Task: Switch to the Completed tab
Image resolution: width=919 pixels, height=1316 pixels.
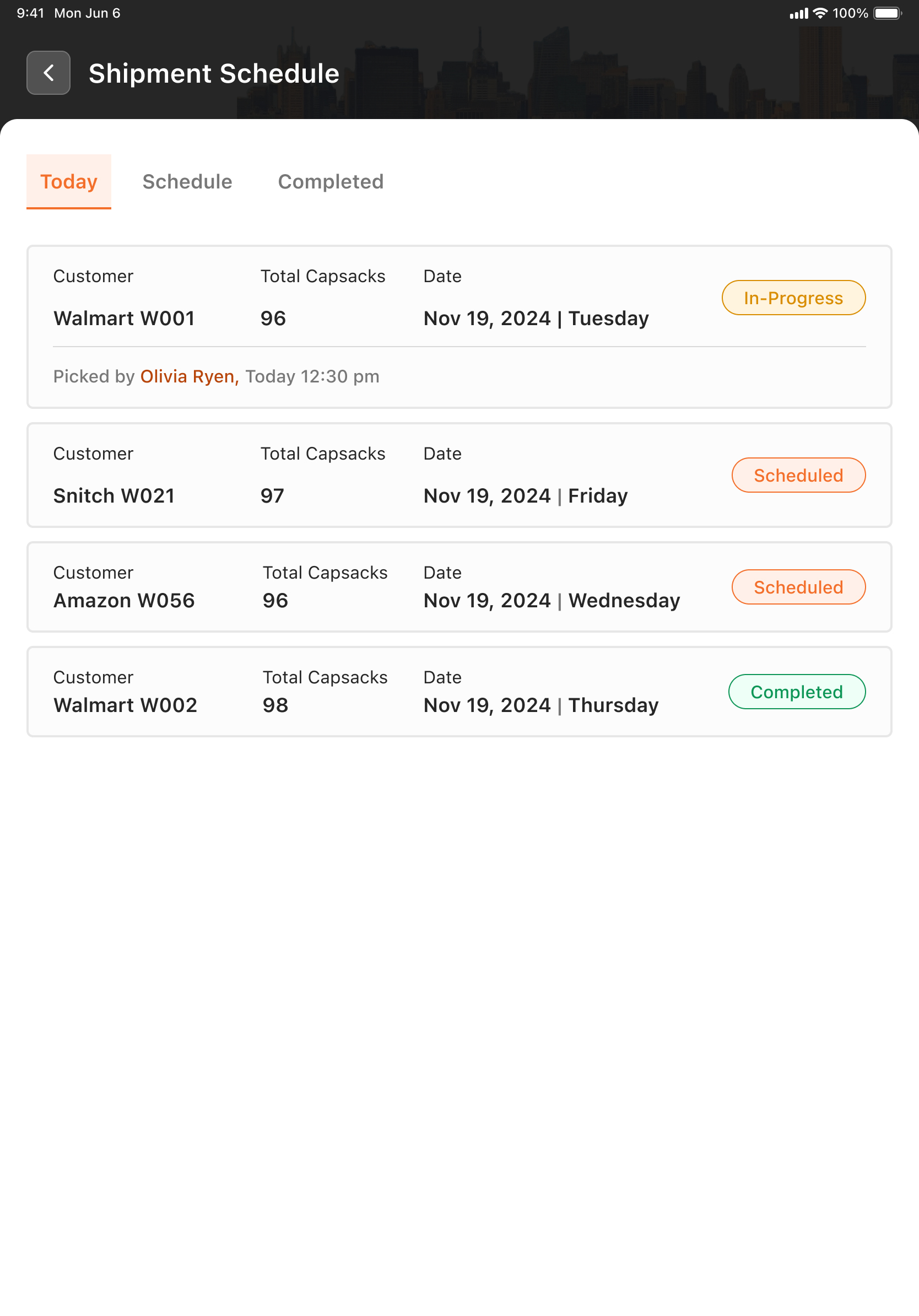Action: (330, 181)
